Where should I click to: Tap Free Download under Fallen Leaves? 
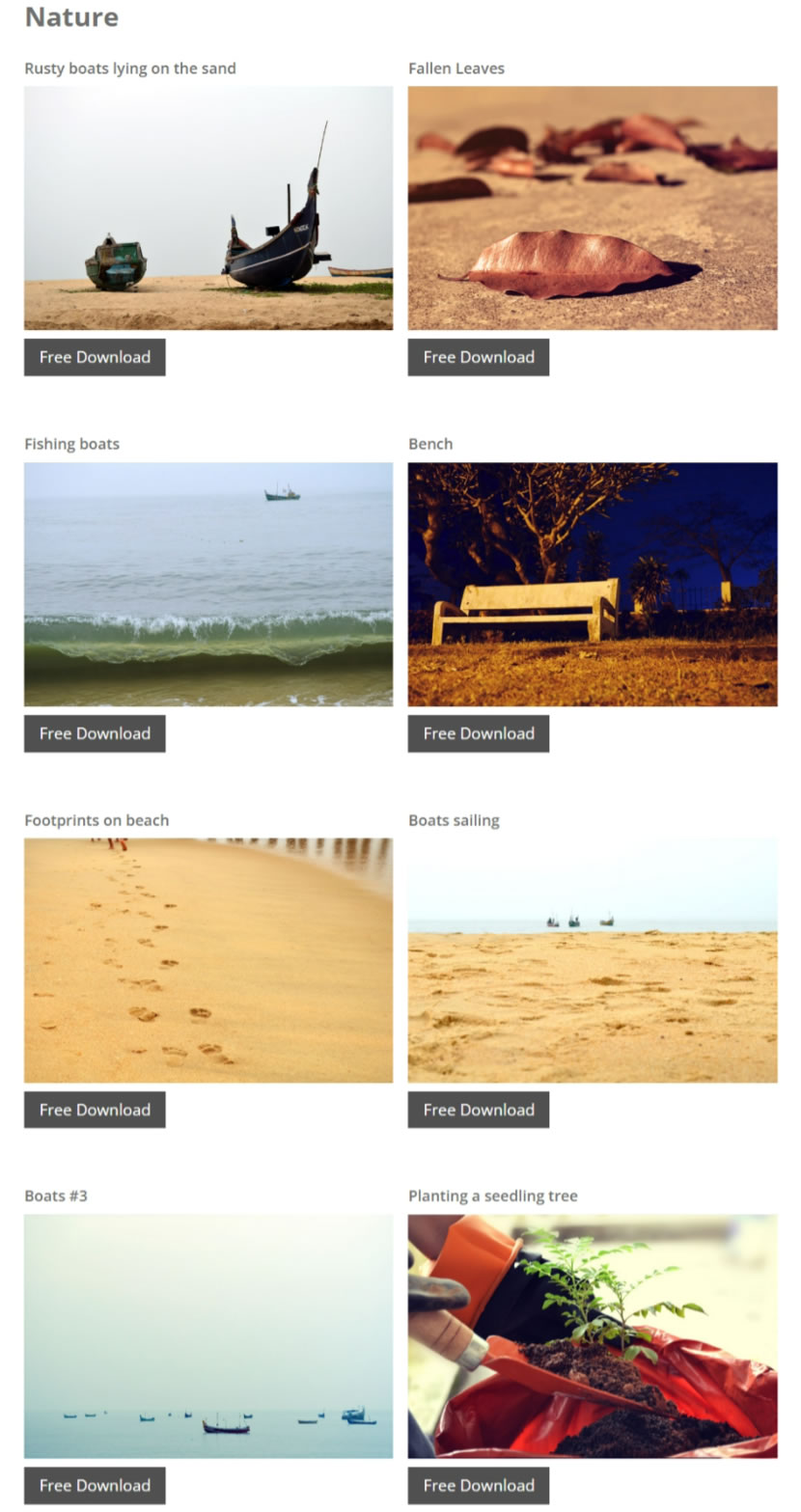478,357
